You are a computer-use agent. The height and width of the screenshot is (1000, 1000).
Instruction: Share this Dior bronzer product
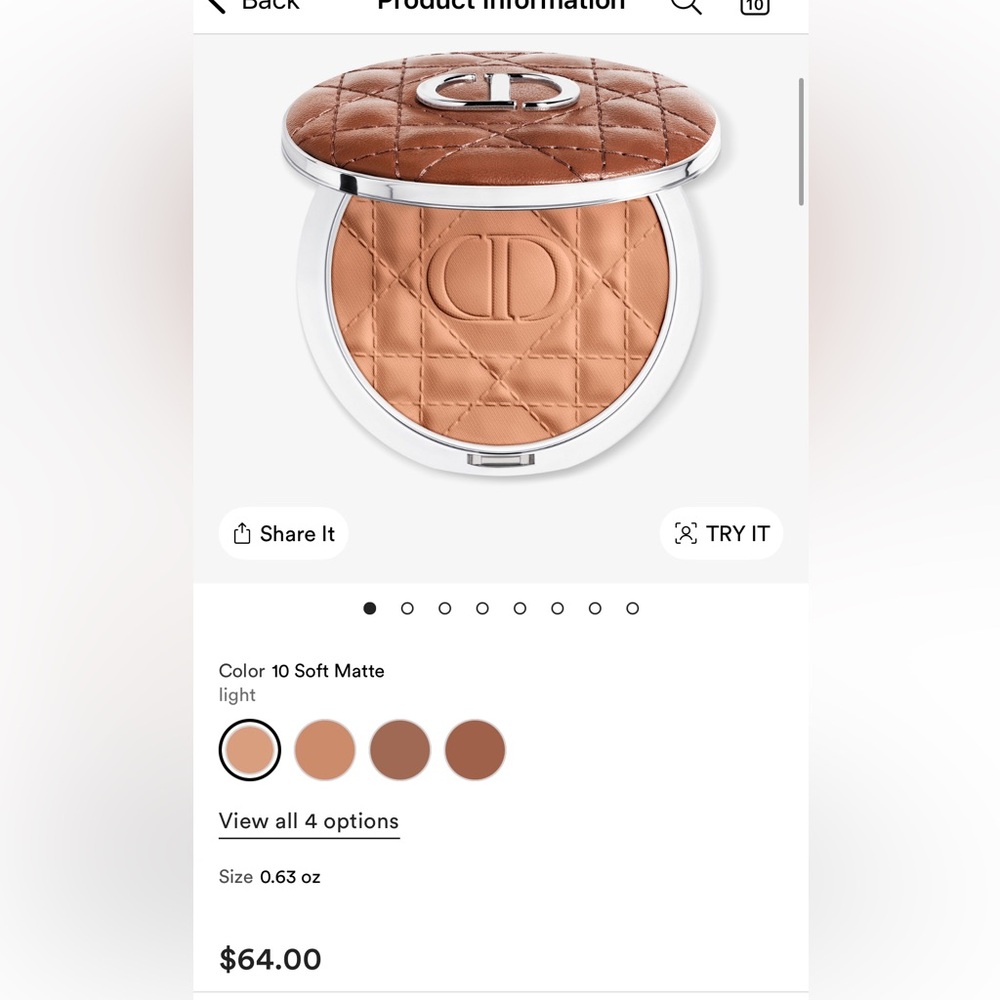click(x=284, y=534)
